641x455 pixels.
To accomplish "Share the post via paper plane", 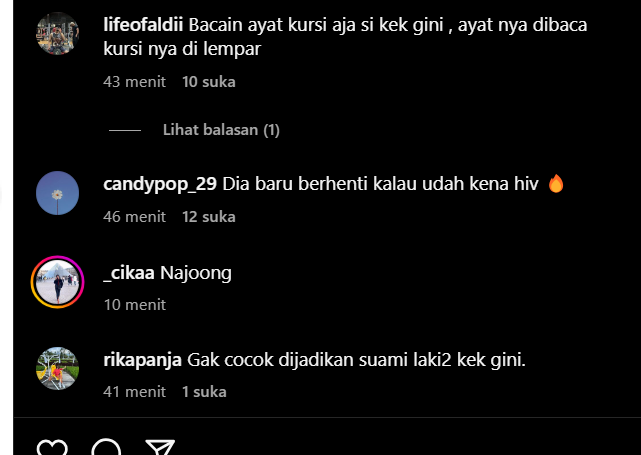I will (x=160, y=448).
